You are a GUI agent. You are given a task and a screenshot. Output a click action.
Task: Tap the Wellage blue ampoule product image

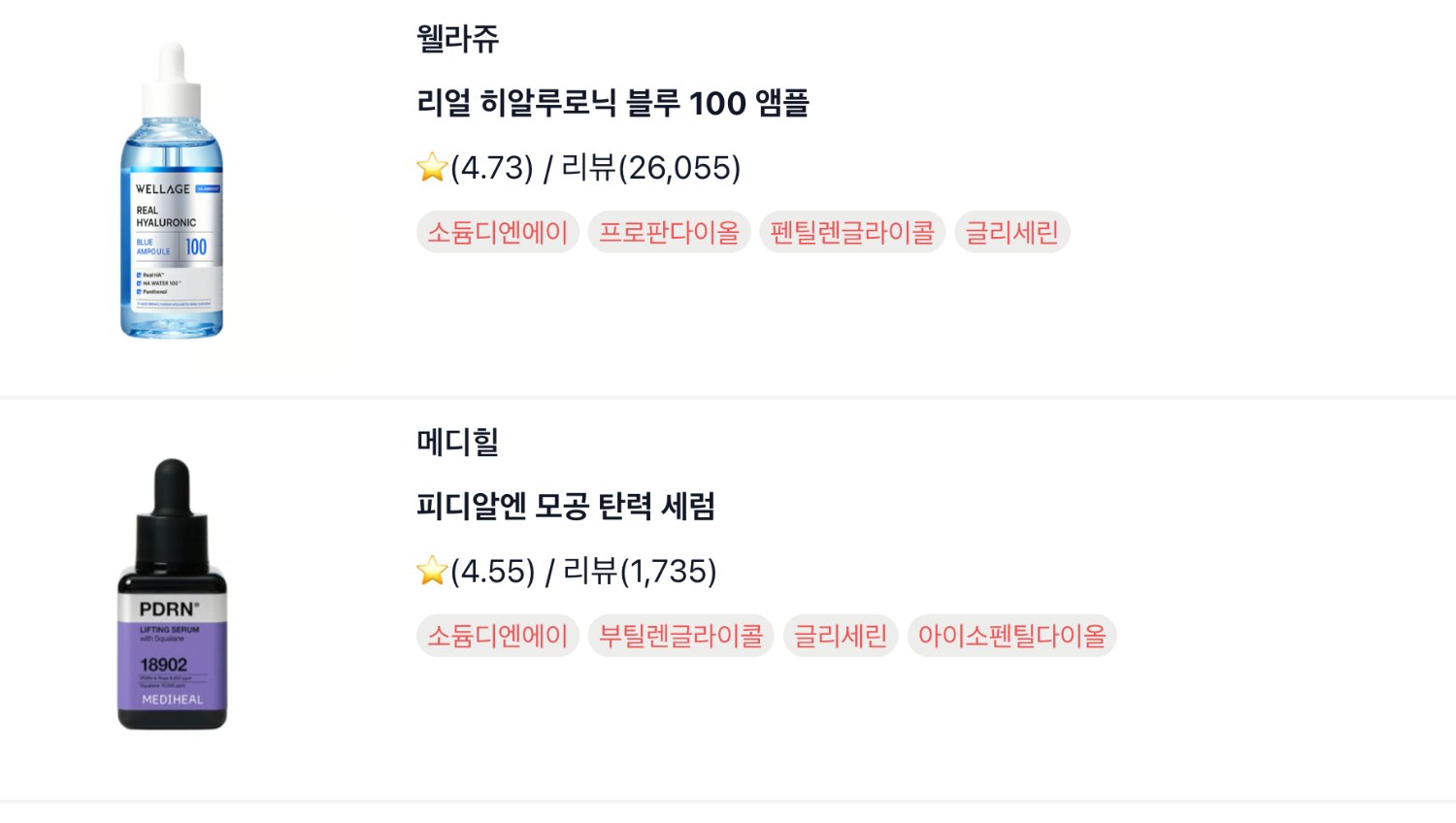(x=172, y=192)
